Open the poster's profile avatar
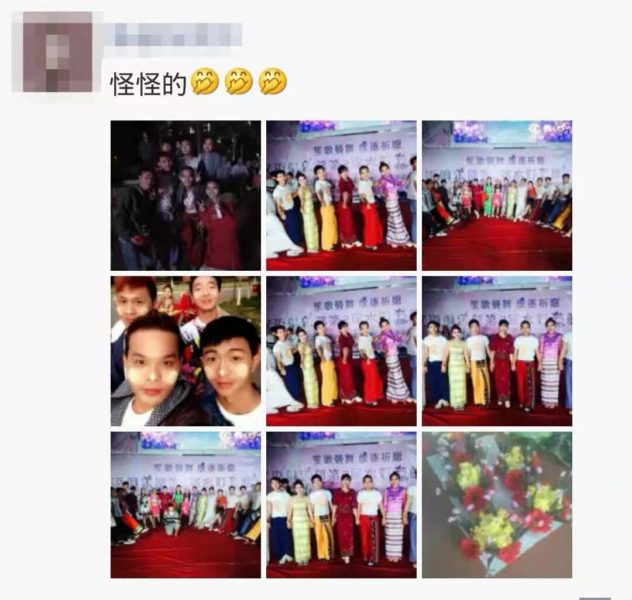Viewport: 632px width, 600px height. [x=57, y=52]
